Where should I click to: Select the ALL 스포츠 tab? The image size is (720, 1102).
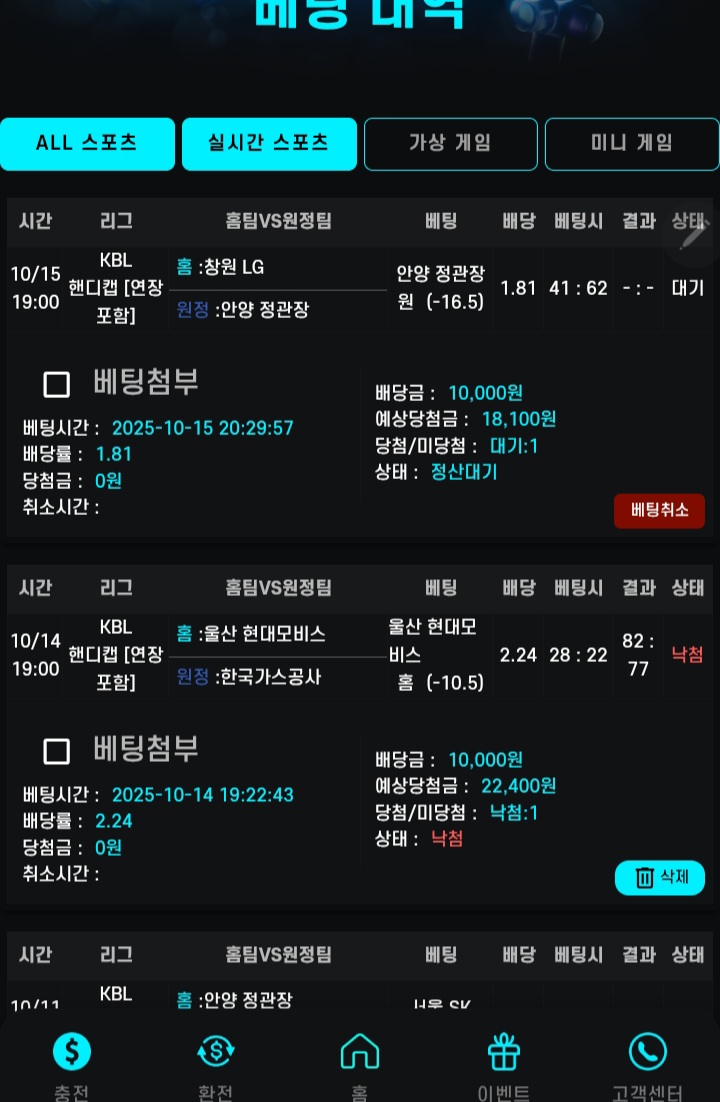87,144
